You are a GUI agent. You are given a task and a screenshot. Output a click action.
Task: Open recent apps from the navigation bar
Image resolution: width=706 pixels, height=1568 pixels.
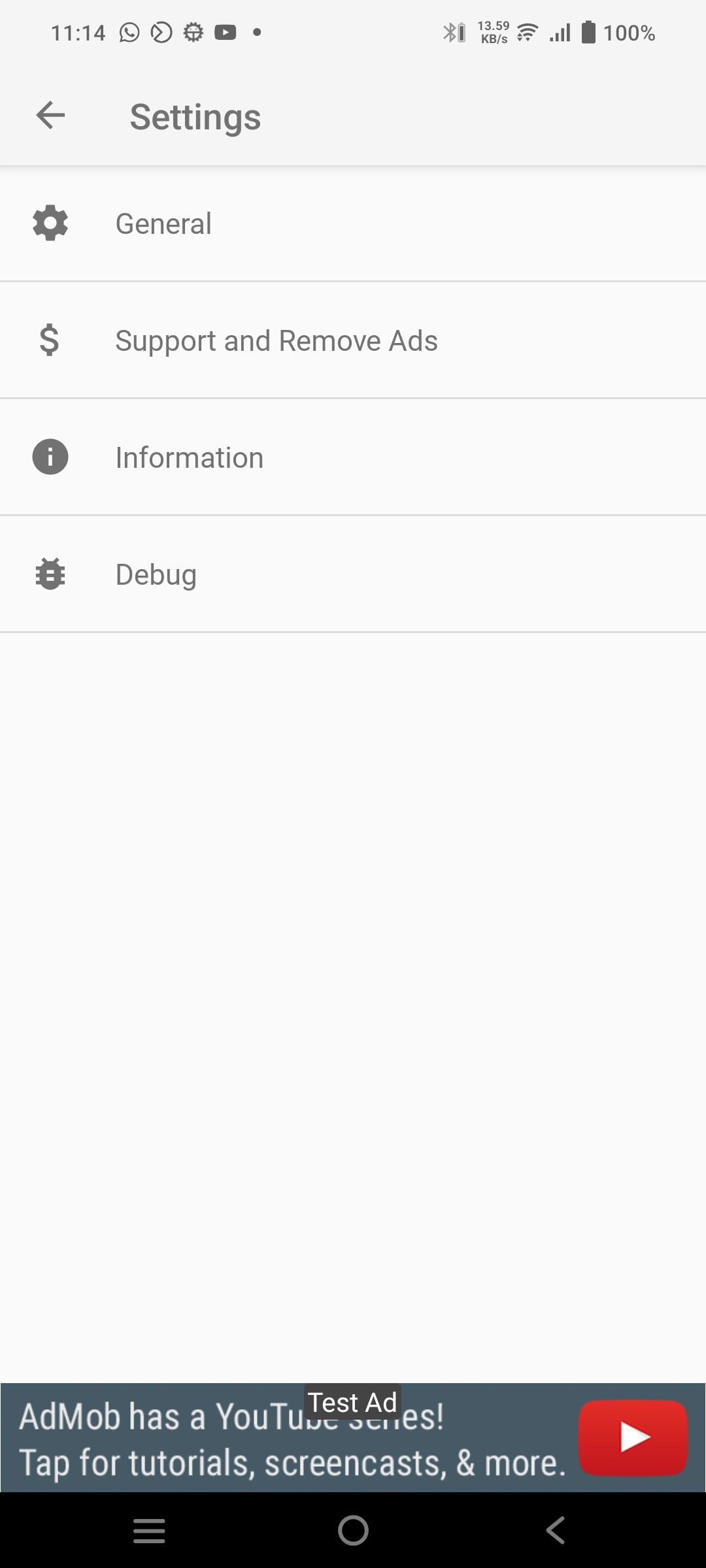tap(149, 1530)
